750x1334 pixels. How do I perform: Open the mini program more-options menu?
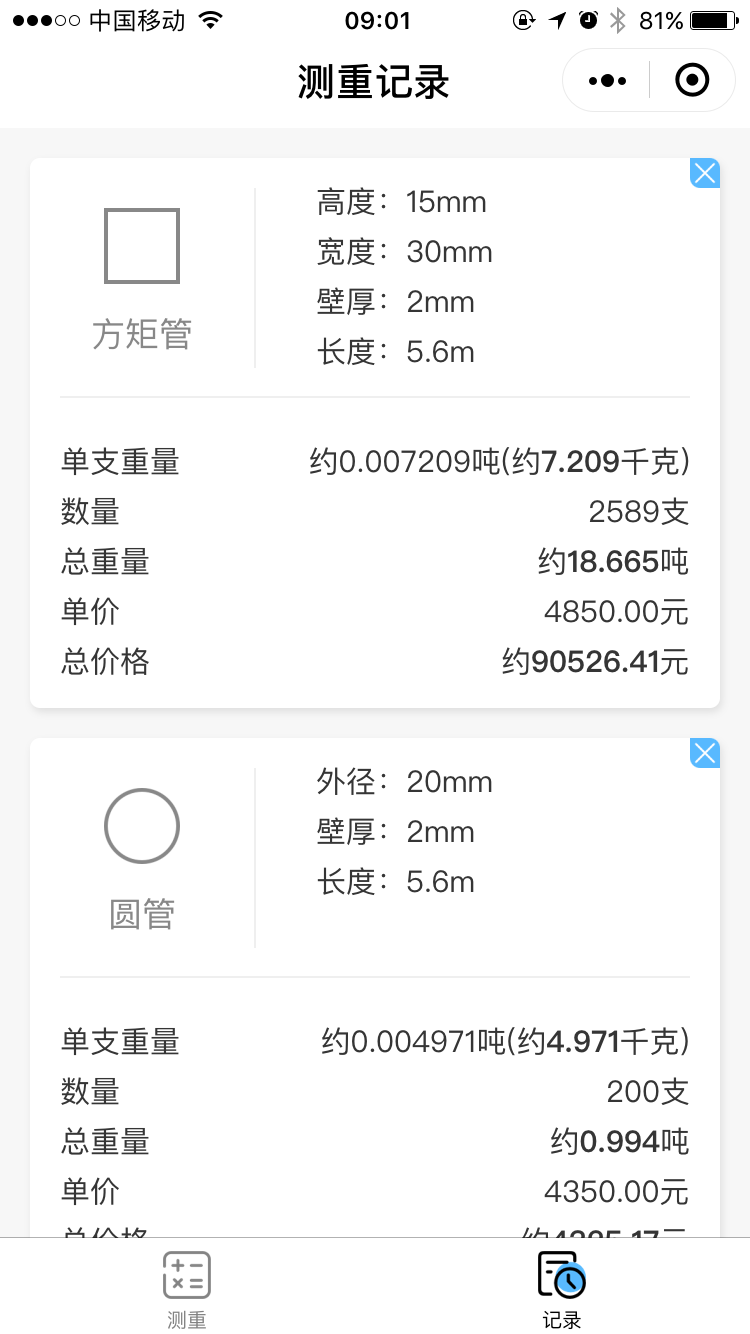[607, 80]
